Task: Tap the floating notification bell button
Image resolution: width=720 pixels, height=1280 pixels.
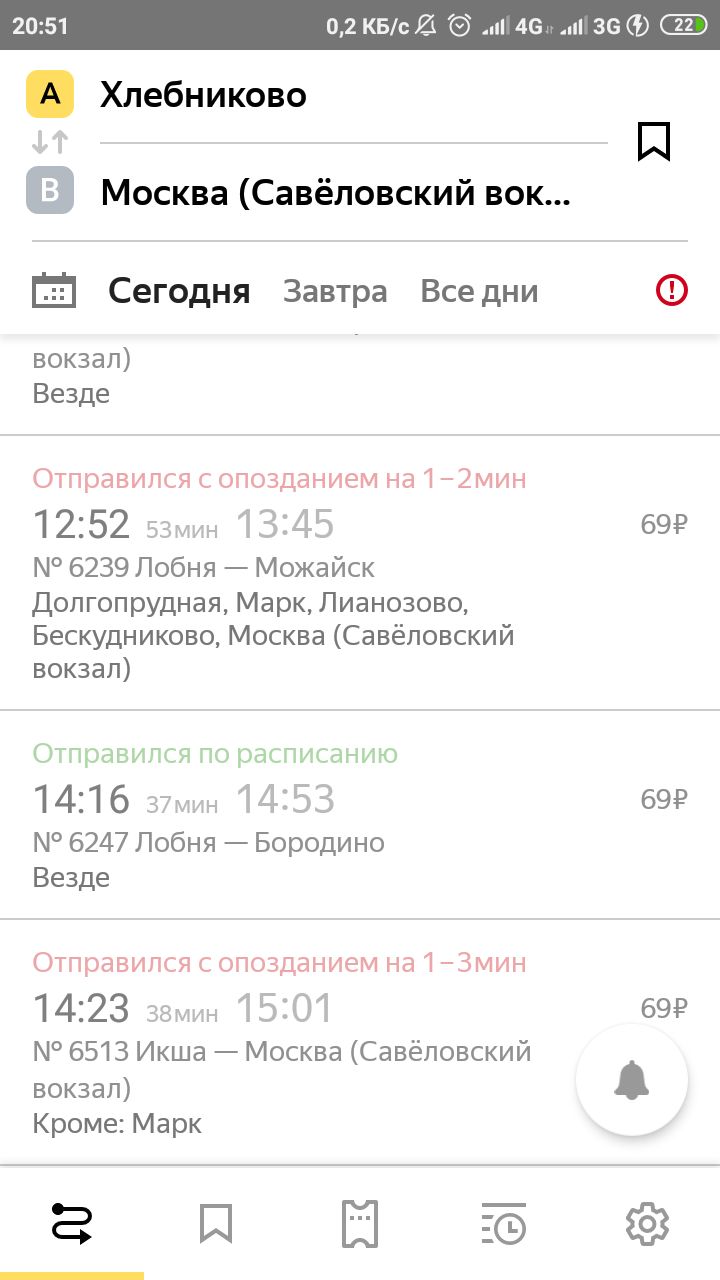Action: click(632, 1080)
